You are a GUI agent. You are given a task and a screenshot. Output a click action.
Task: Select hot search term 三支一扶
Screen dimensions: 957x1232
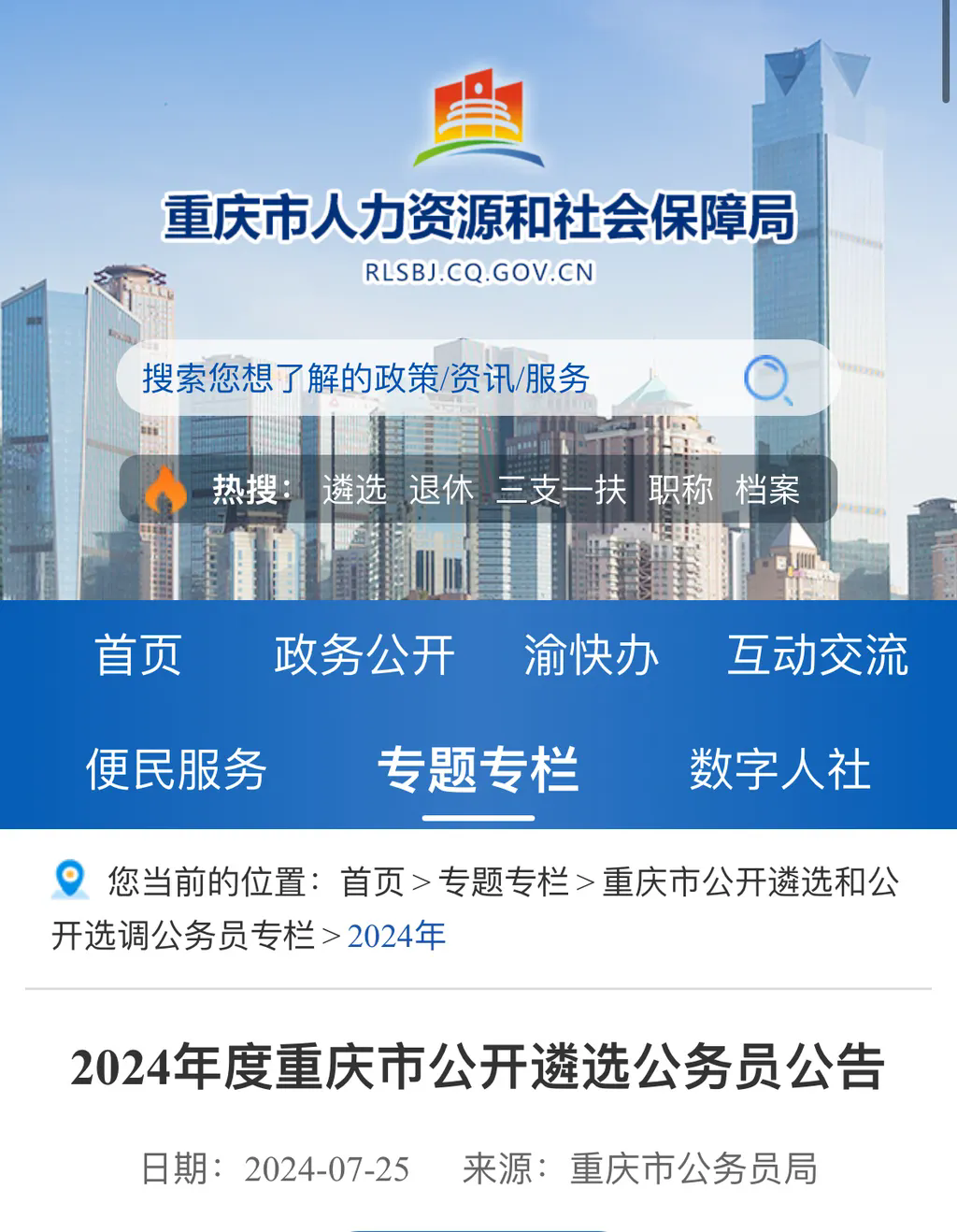click(561, 489)
